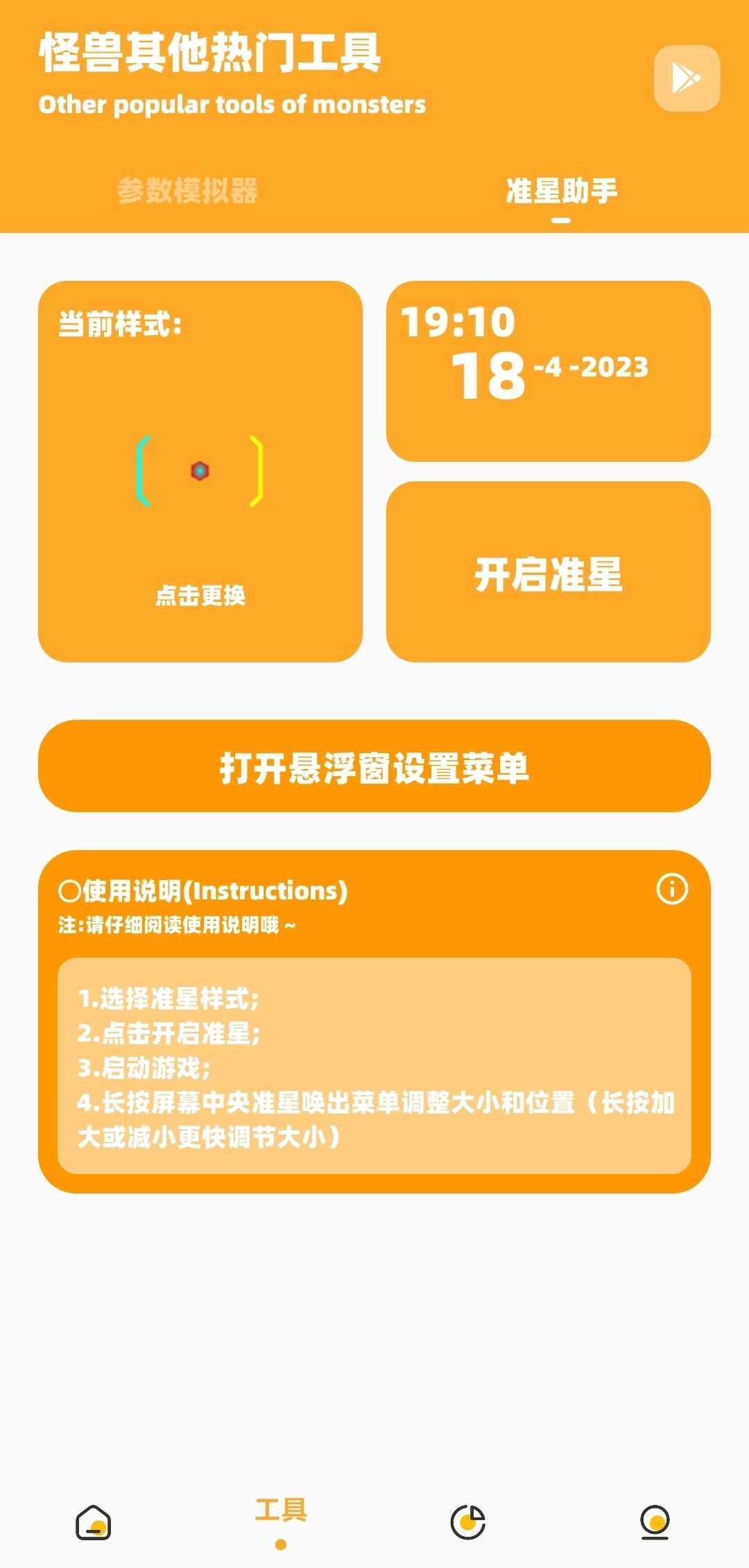The image size is (749, 1568).
Task: Tap the clock and date widget
Action: 551,368
